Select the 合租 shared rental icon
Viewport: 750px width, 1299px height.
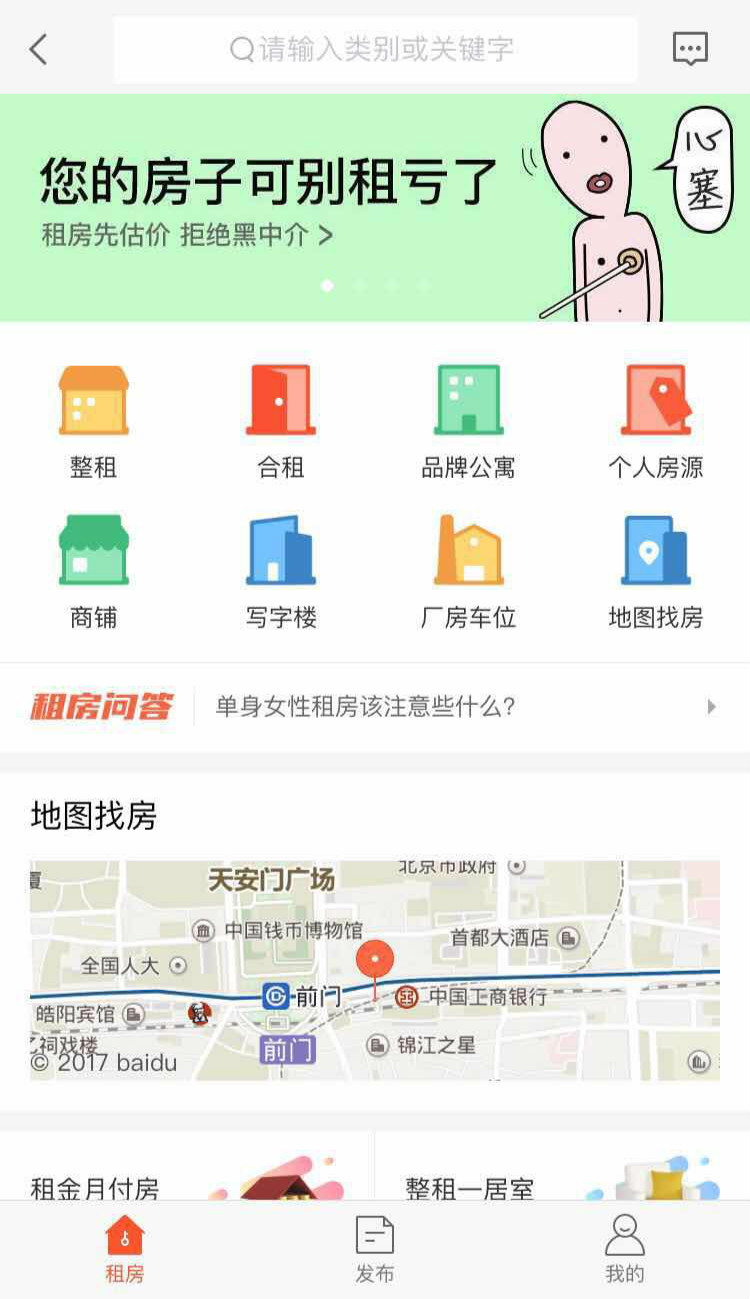pyautogui.click(x=280, y=397)
